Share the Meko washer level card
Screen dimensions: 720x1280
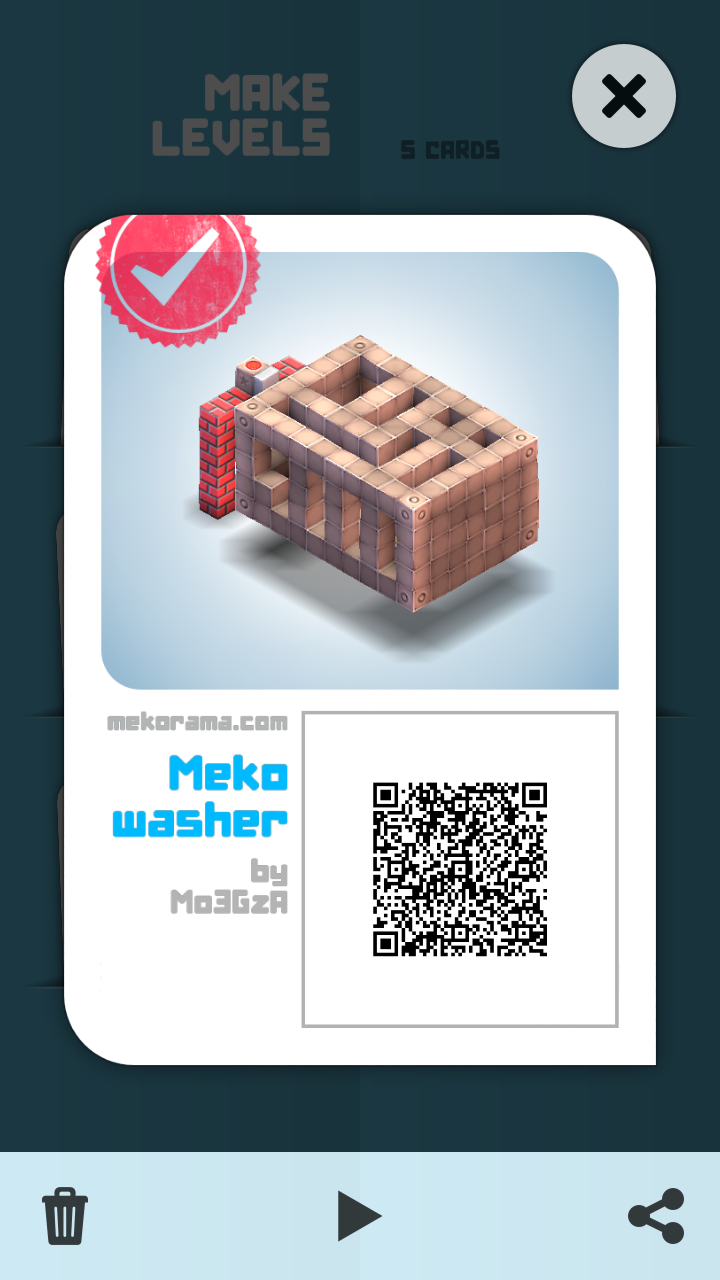click(x=656, y=1216)
